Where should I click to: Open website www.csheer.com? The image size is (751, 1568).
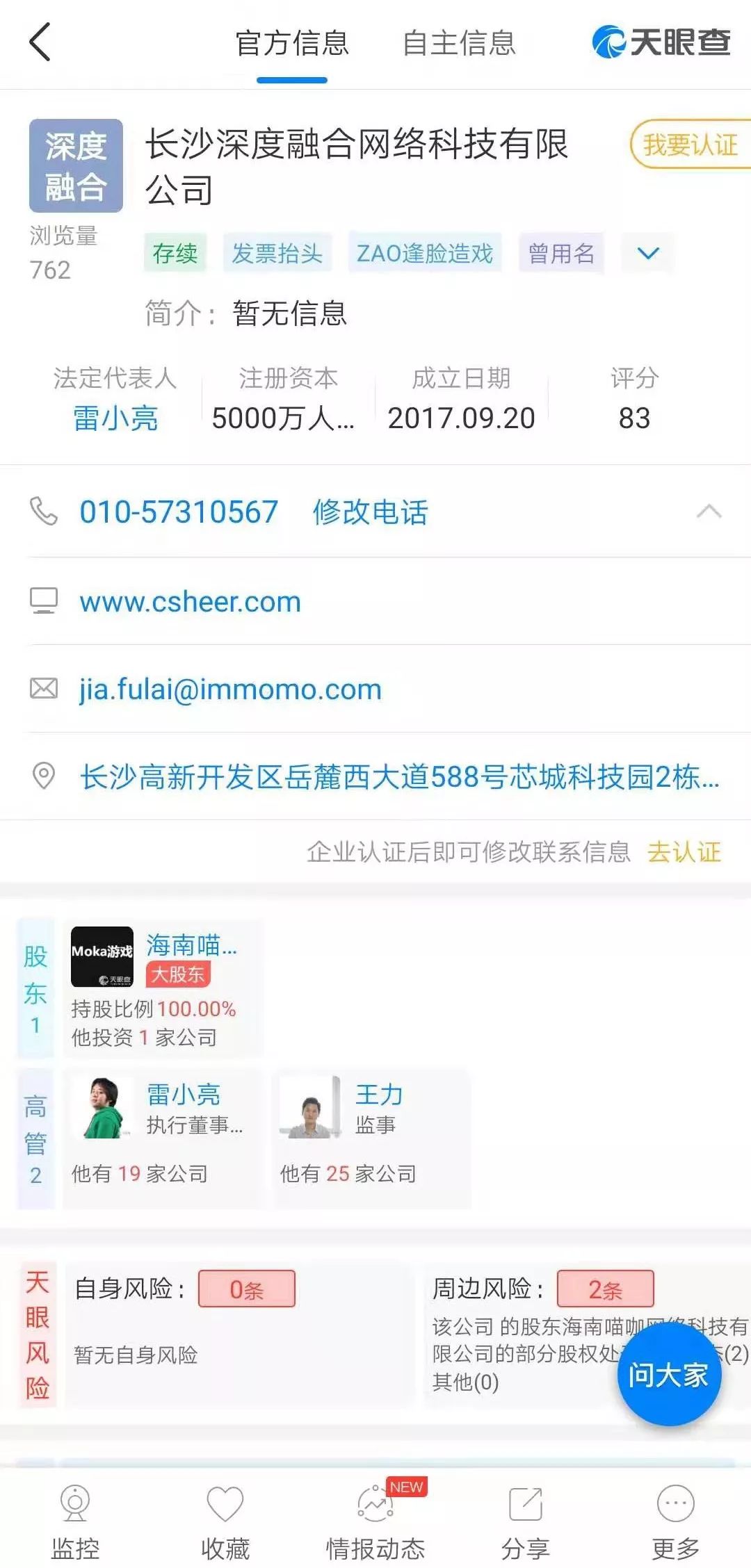click(x=190, y=601)
